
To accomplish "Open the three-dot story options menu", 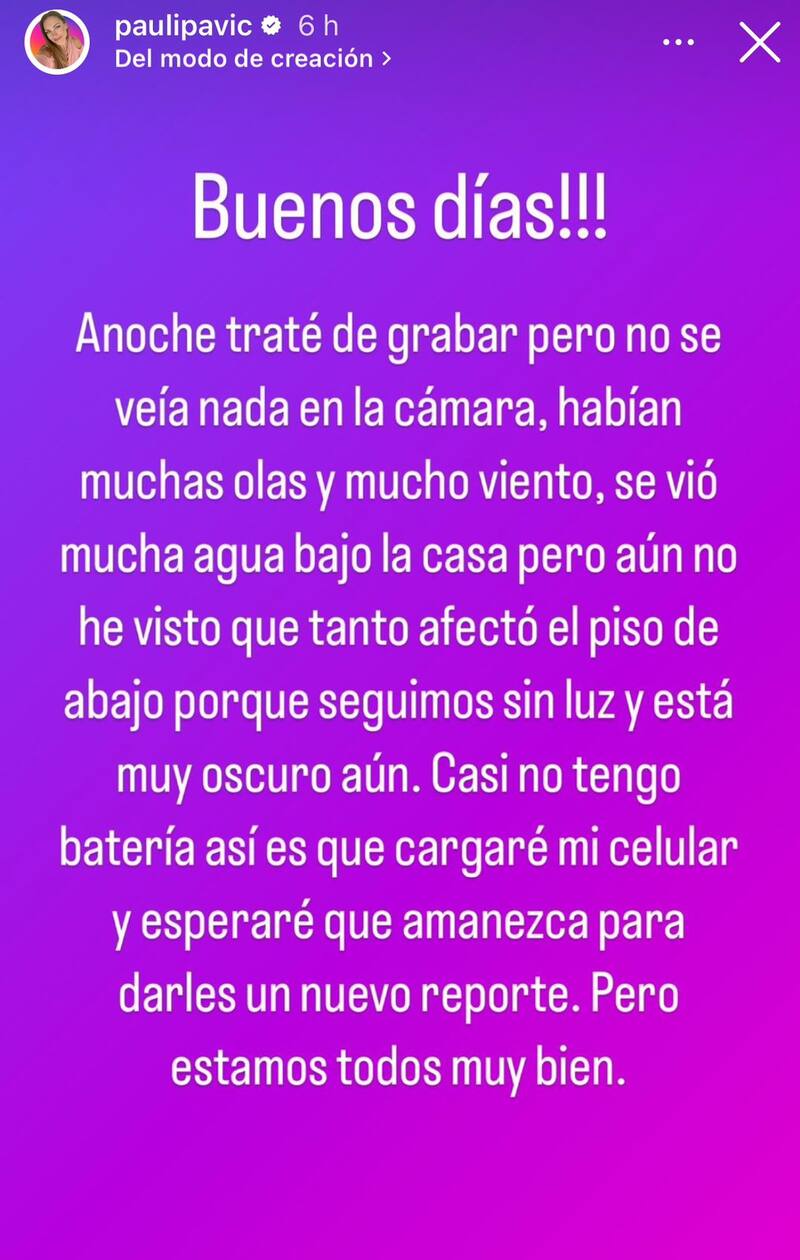I will (679, 42).
